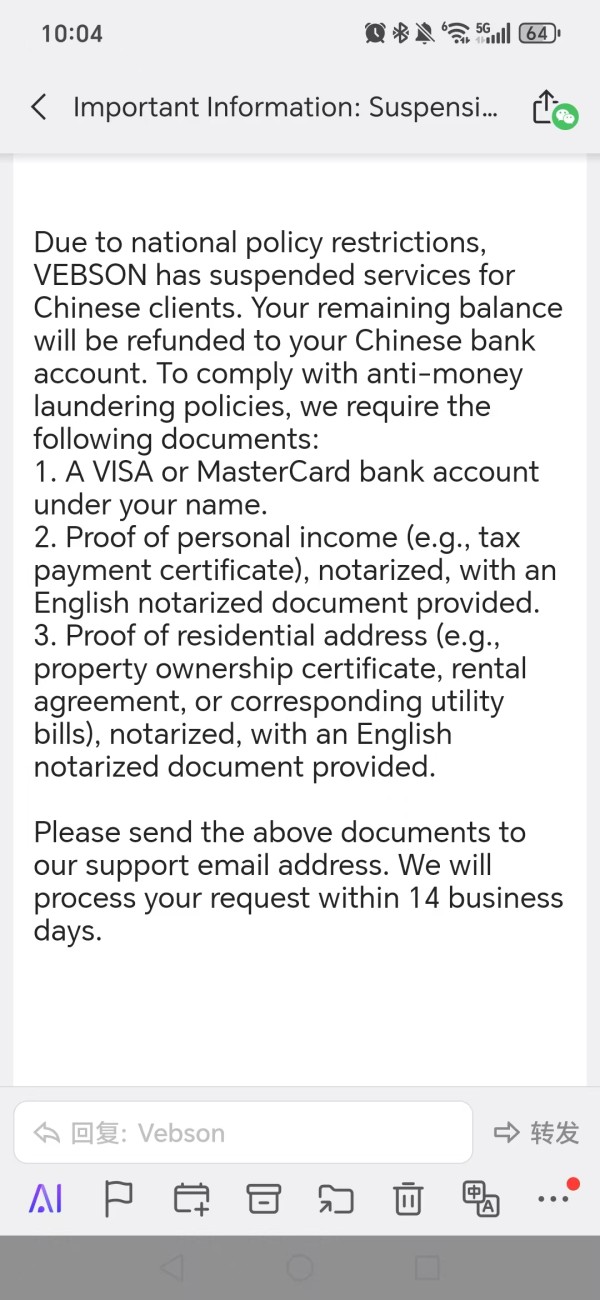The image size is (600, 1300).
Task: Add email to calendar
Action: [x=191, y=1197]
